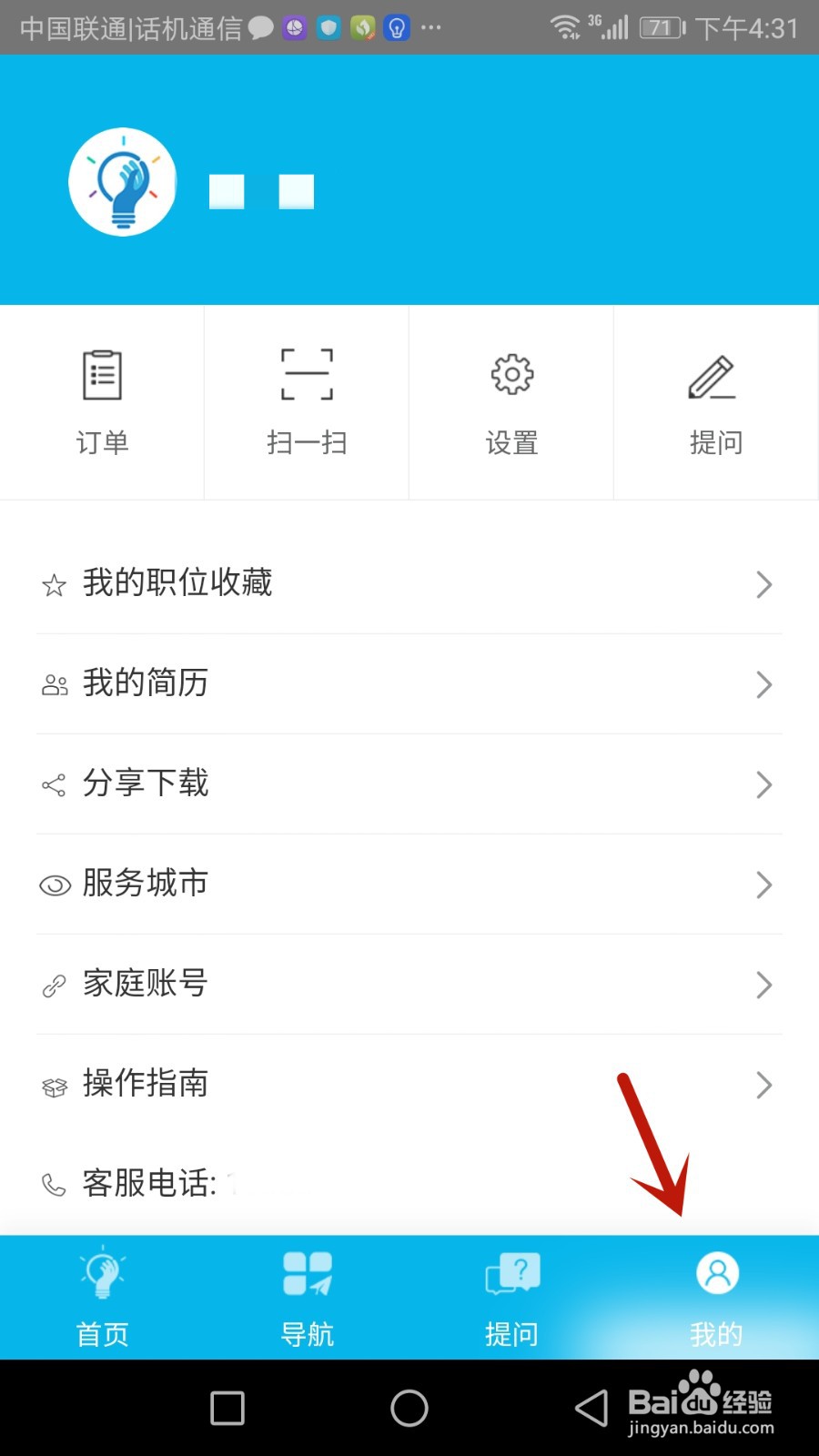Screen dimensions: 819x1456
Task: Expand the 我的职位收藏 row chevron
Action: (763, 584)
